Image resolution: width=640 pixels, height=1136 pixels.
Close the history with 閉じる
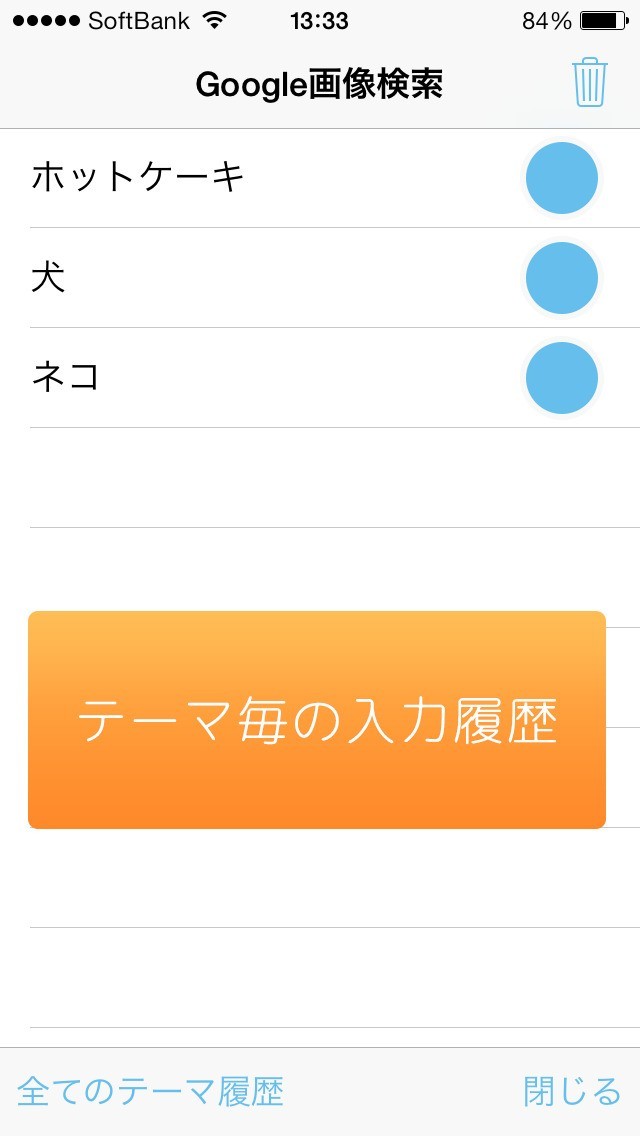tap(572, 1091)
